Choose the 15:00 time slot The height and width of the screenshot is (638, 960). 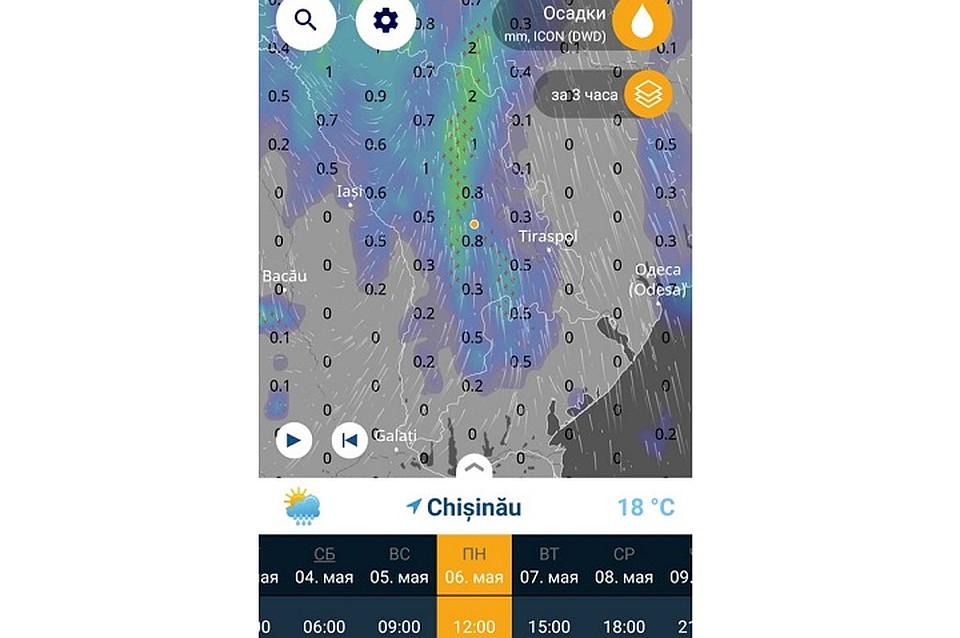(x=549, y=626)
